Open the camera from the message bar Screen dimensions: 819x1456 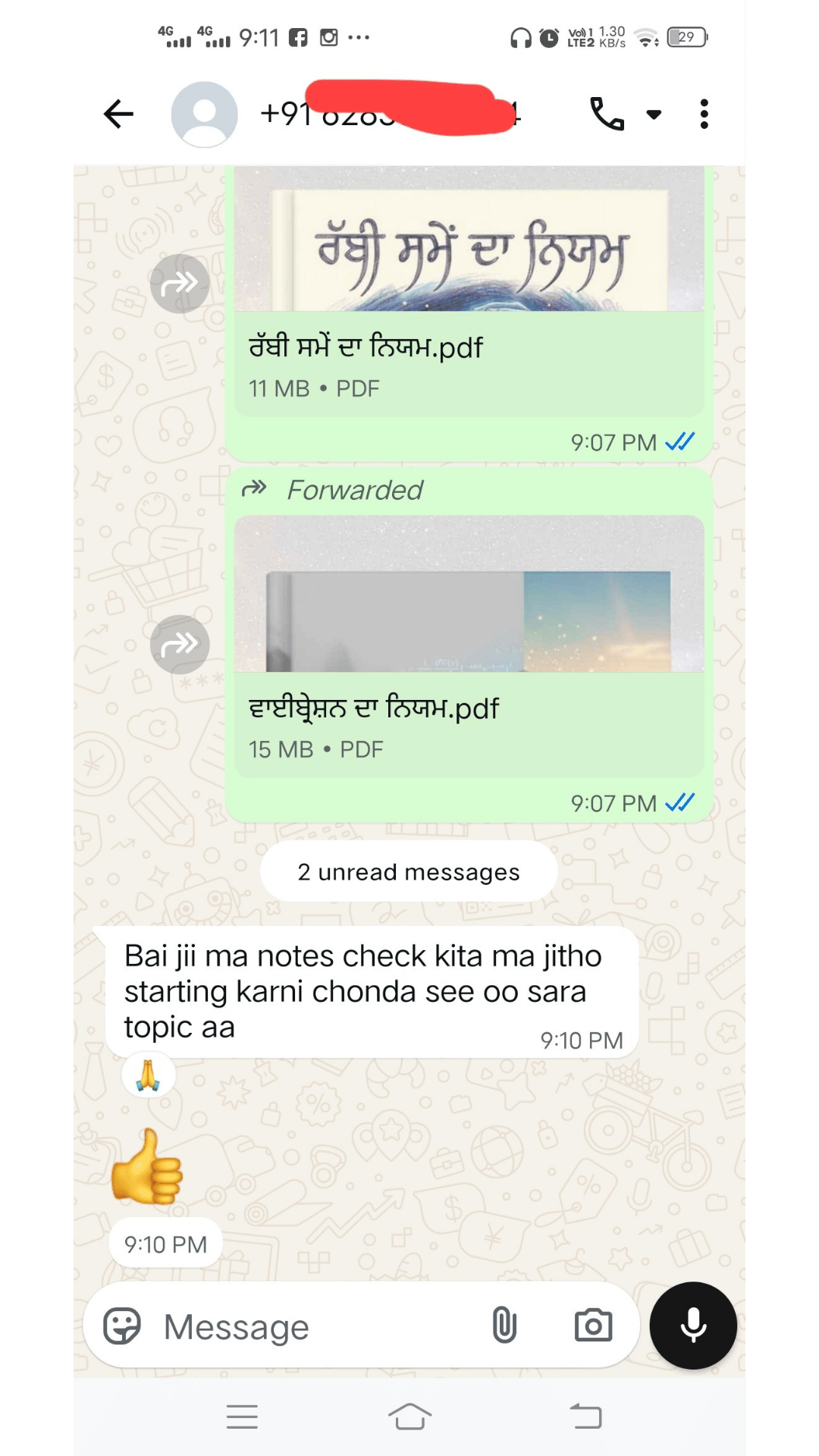click(592, 1325)
